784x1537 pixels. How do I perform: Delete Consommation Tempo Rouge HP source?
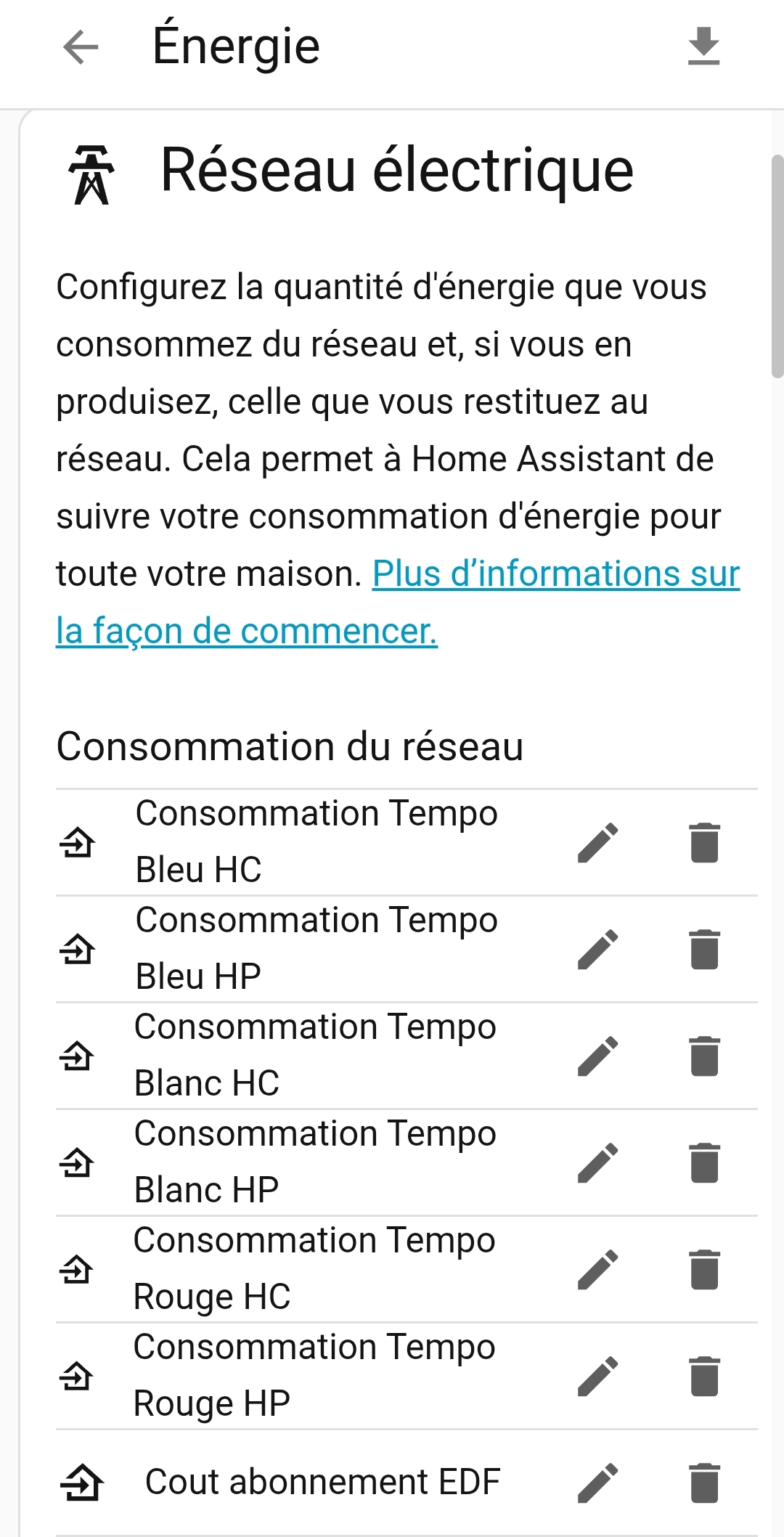point(704,1377)
